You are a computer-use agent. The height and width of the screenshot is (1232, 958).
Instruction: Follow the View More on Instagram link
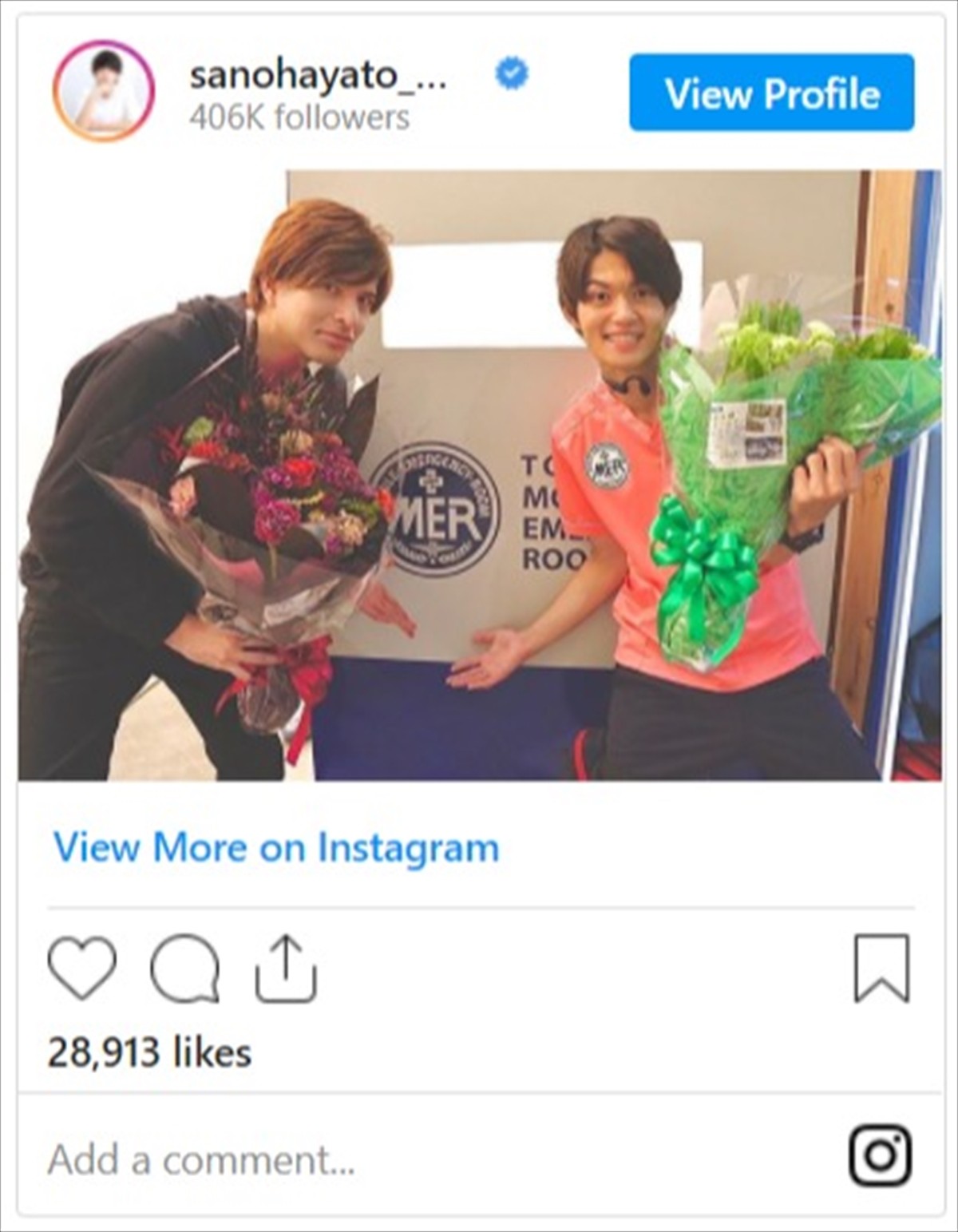pos(276,847)
